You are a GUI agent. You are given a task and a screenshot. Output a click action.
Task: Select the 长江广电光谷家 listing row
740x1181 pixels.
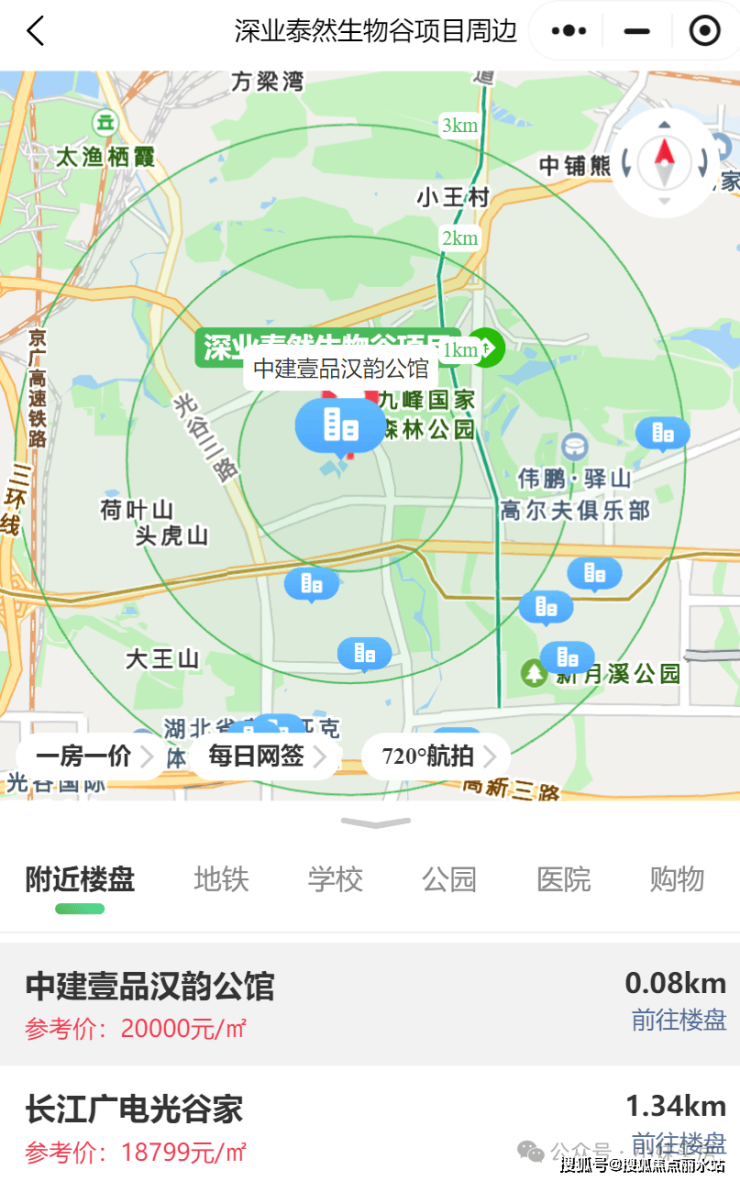coord(300,1125)
